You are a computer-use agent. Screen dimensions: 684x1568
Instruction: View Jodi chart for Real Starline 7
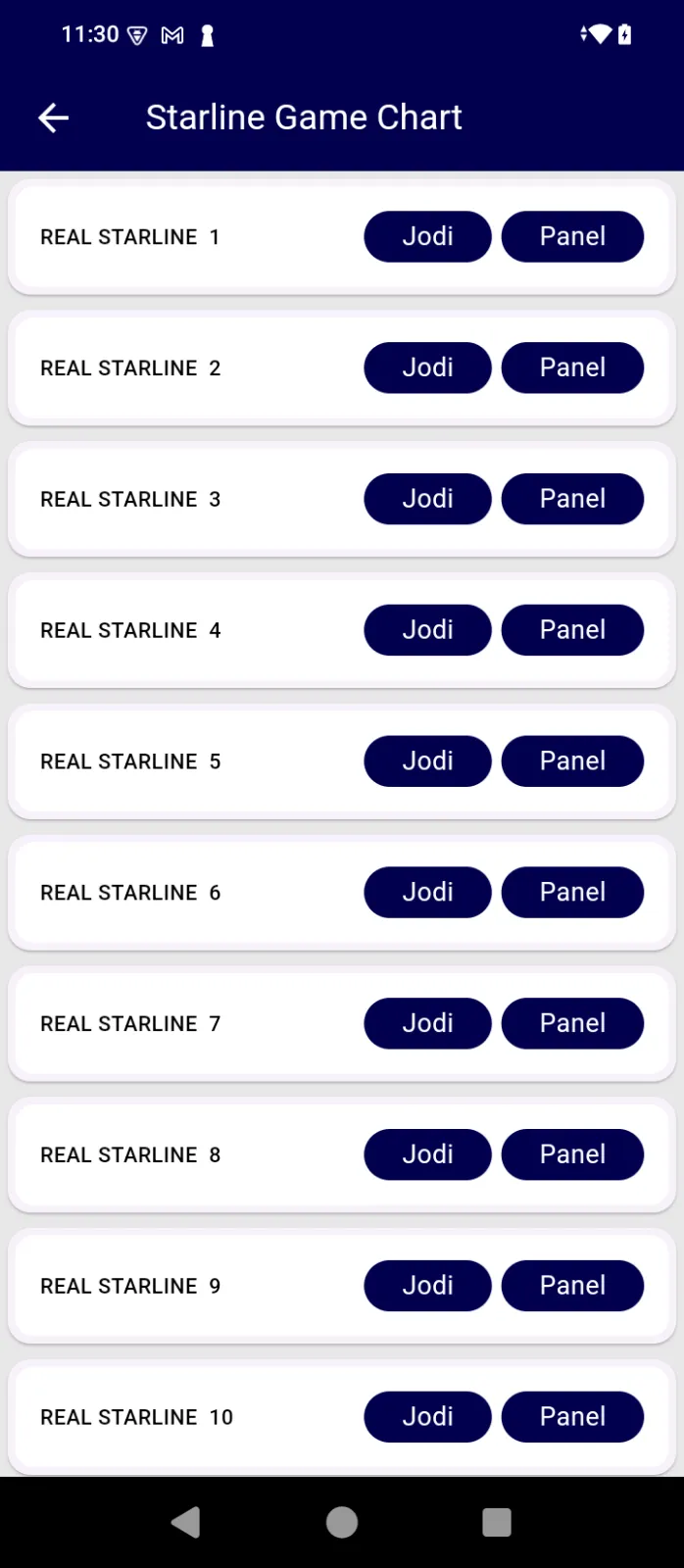pos(427,1024)
